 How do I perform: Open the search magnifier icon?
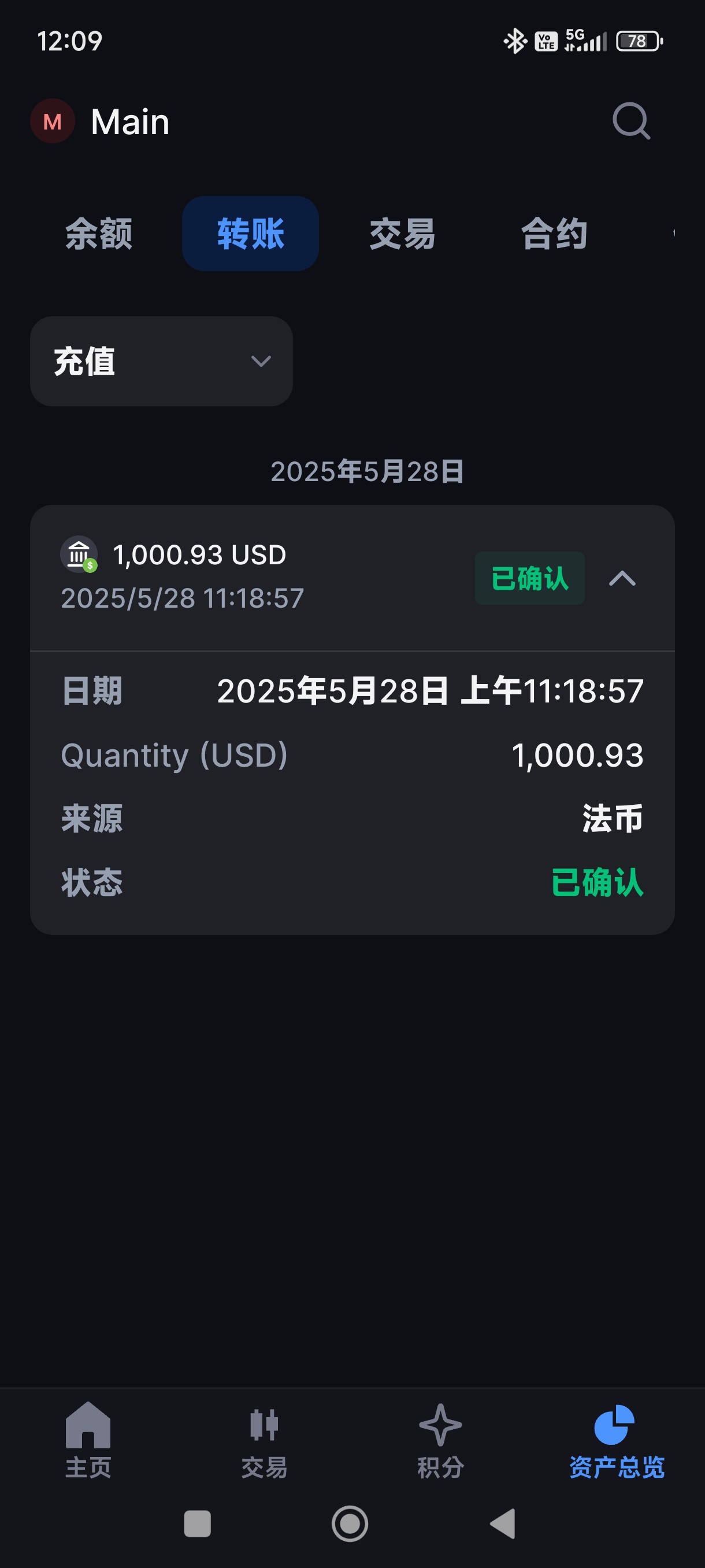[631, 121]
